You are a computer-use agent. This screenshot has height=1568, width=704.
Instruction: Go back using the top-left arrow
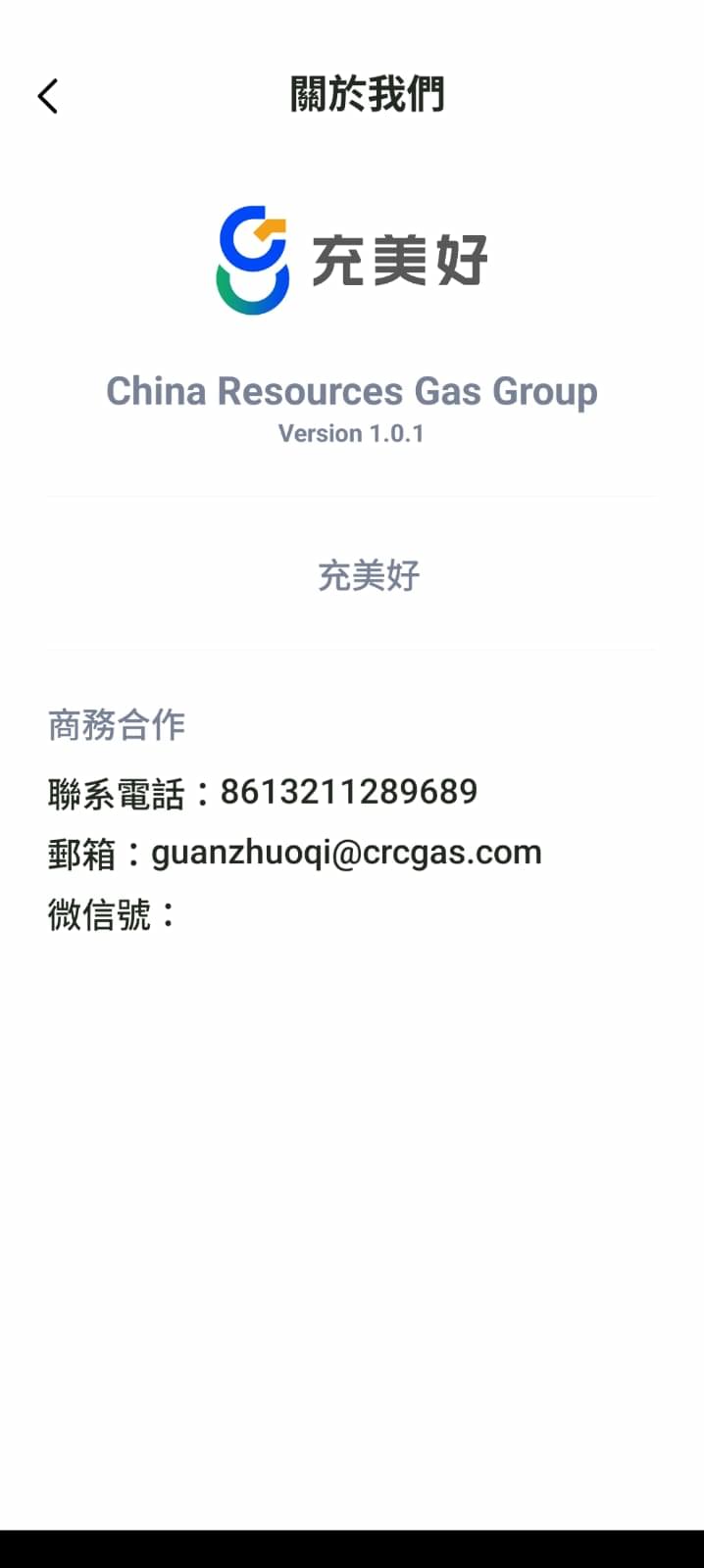coord(48,96)
